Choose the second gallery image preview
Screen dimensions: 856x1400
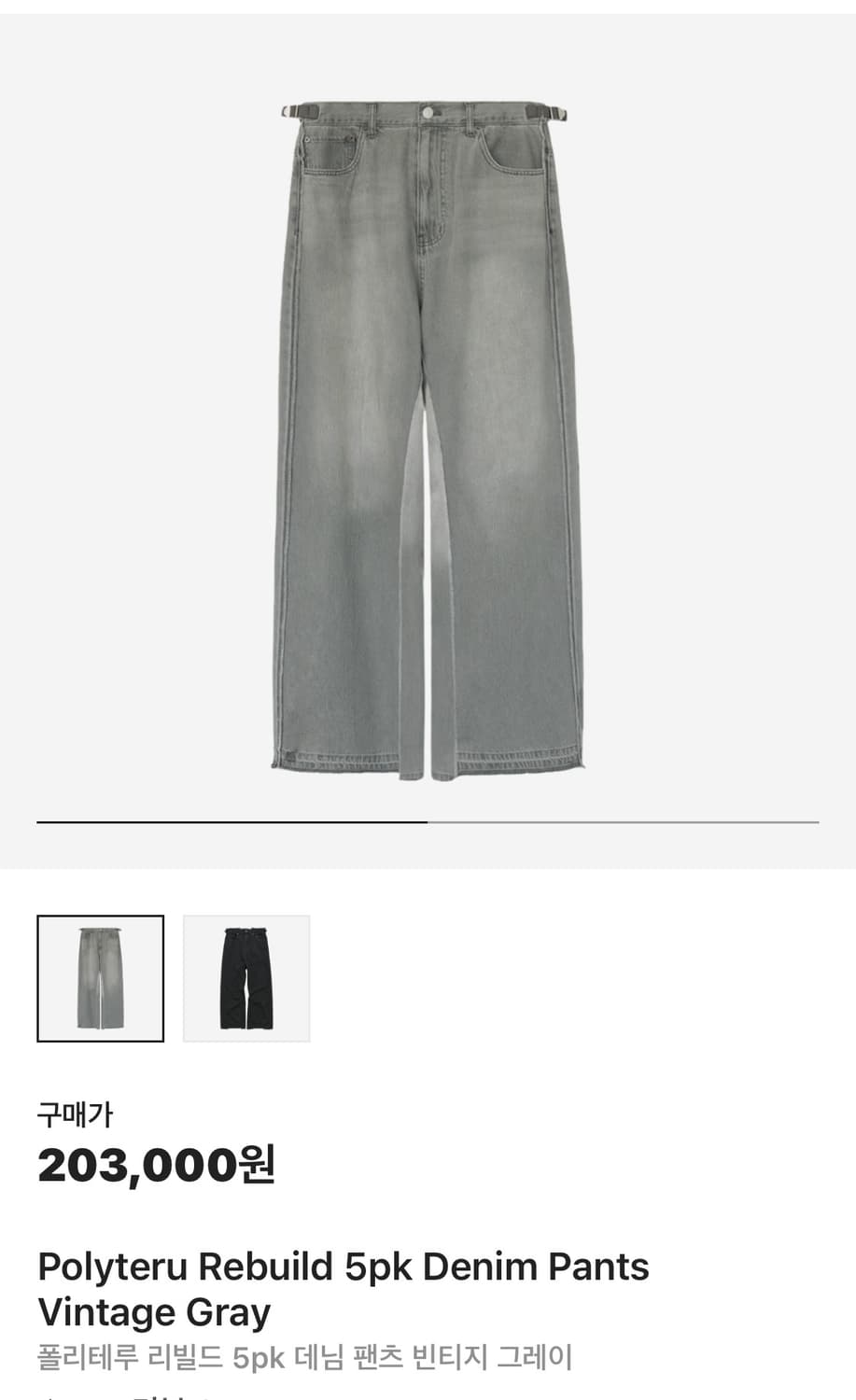click(x=246, y=976)
